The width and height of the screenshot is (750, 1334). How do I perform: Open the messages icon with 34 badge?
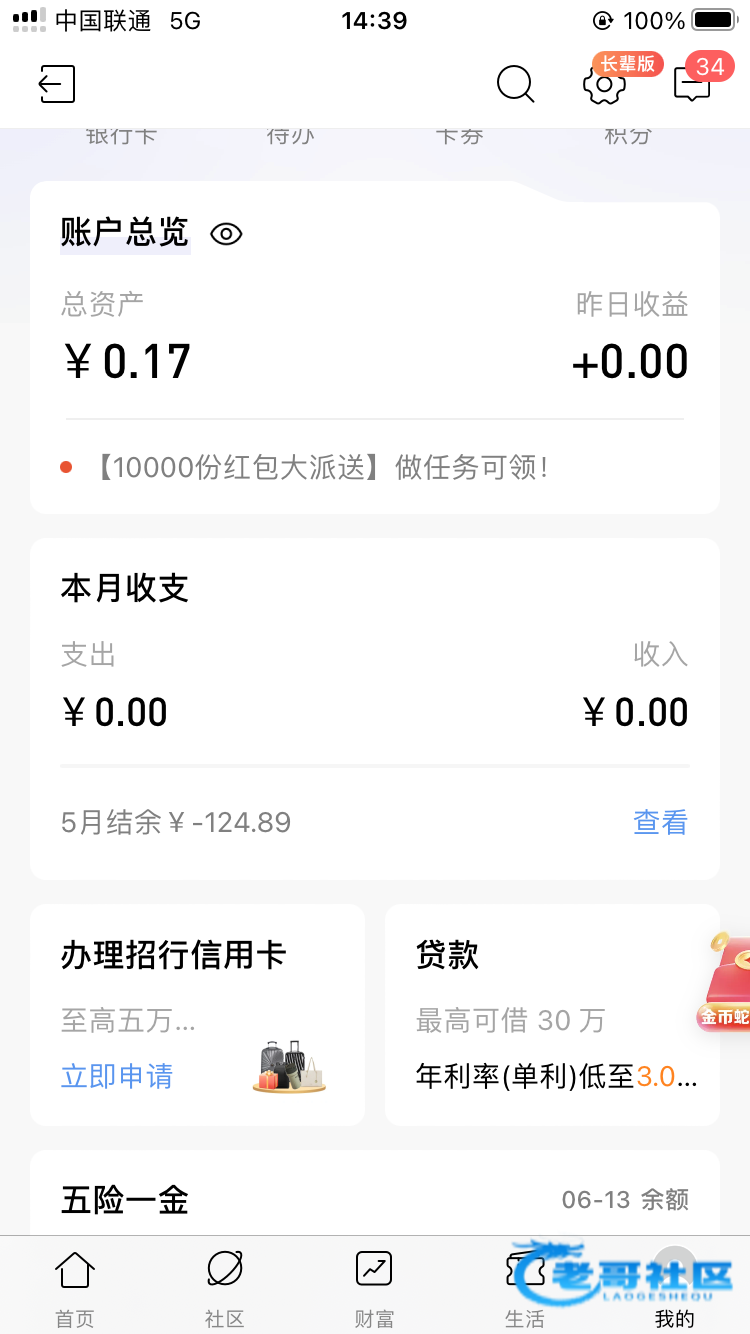point(692,84)
